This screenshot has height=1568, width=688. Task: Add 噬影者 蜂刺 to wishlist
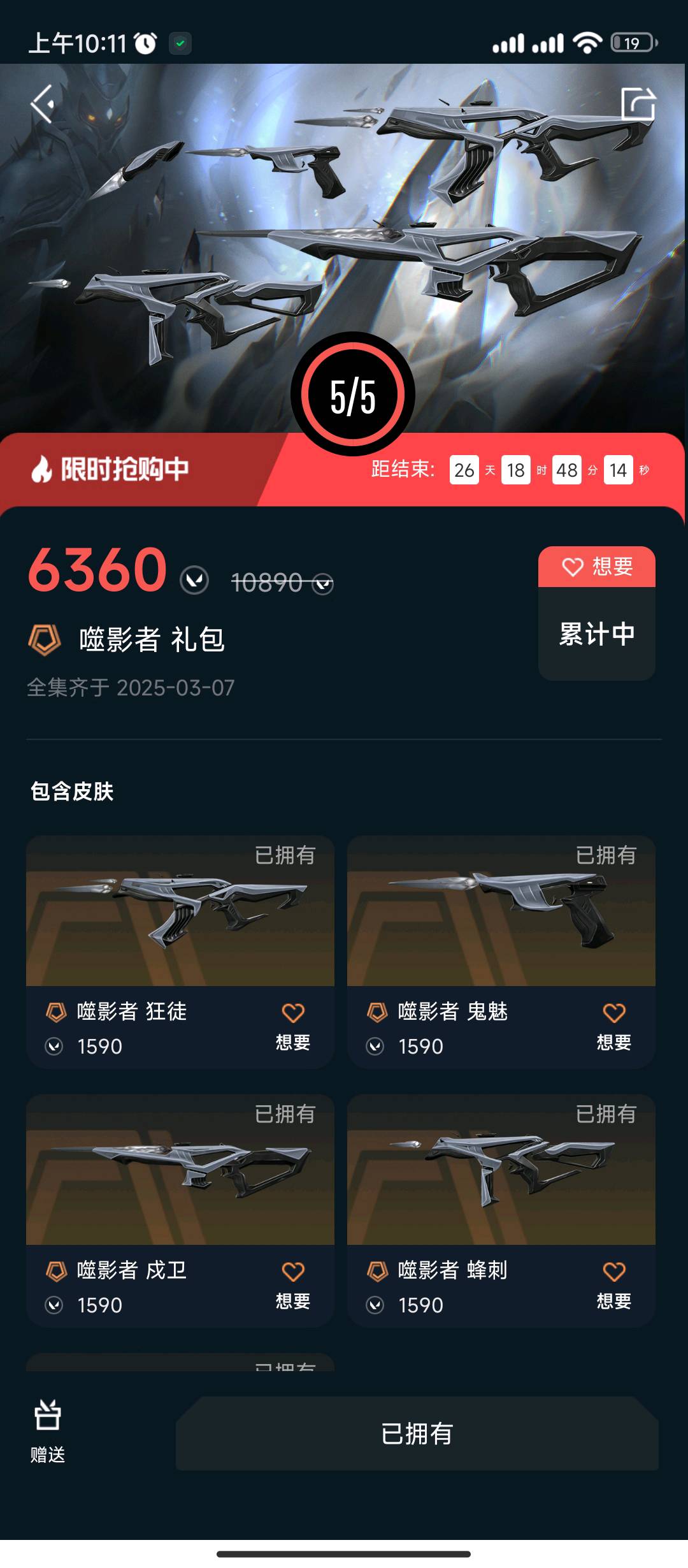[613, 1283]
